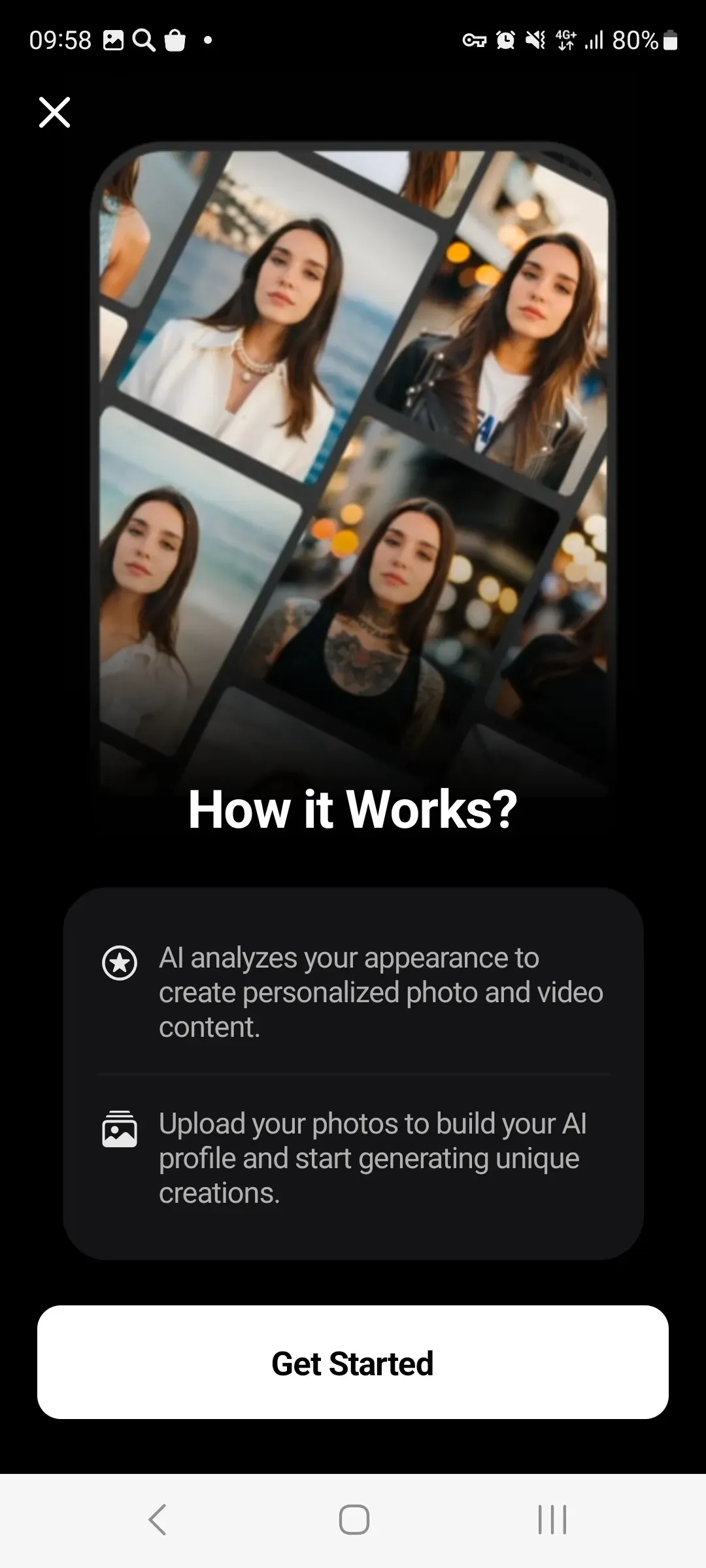Click the search icon in the status bar

(x=143, y=41)
